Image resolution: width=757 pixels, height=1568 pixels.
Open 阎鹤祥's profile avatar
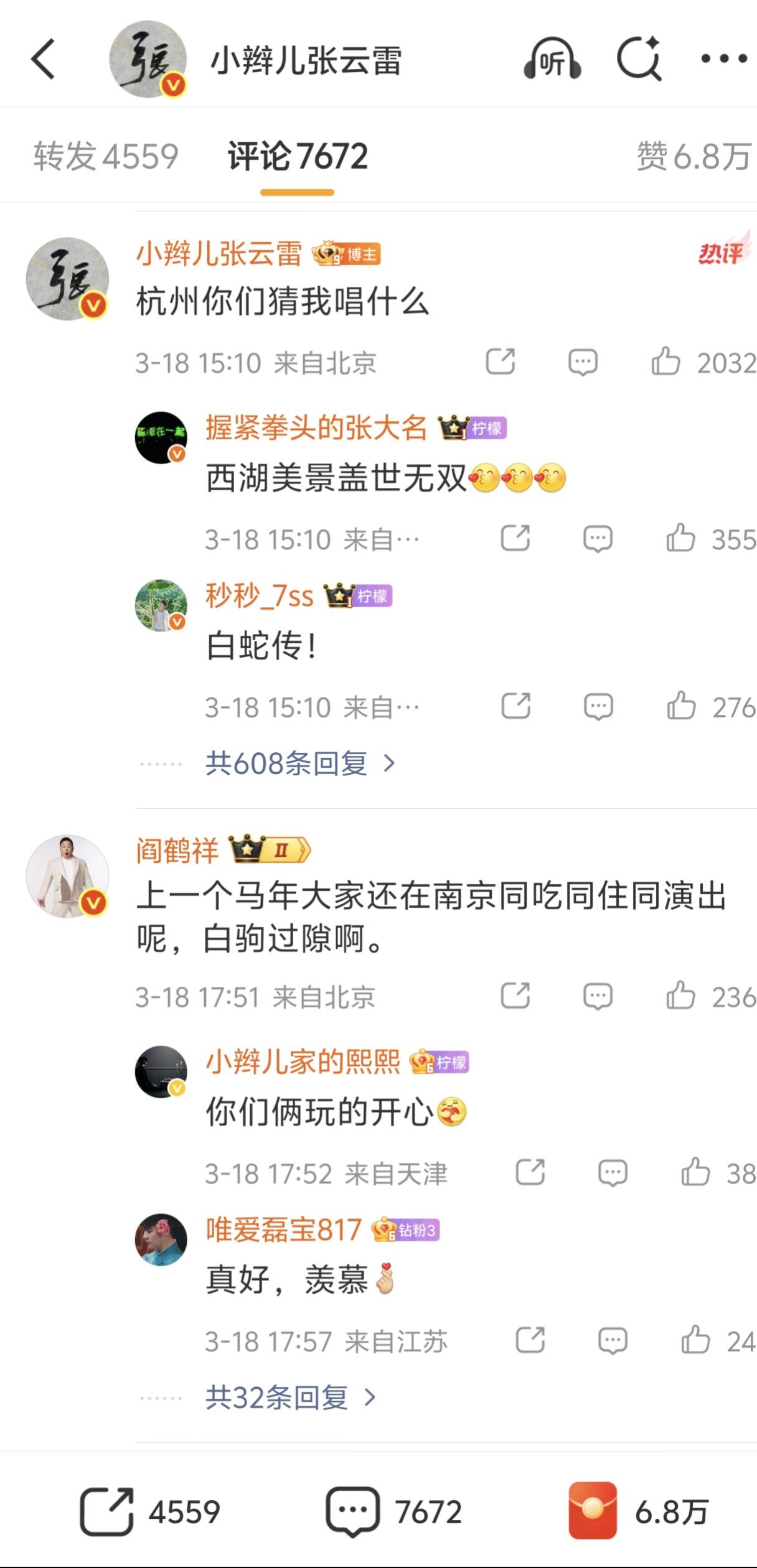click(x=67, y=876)
